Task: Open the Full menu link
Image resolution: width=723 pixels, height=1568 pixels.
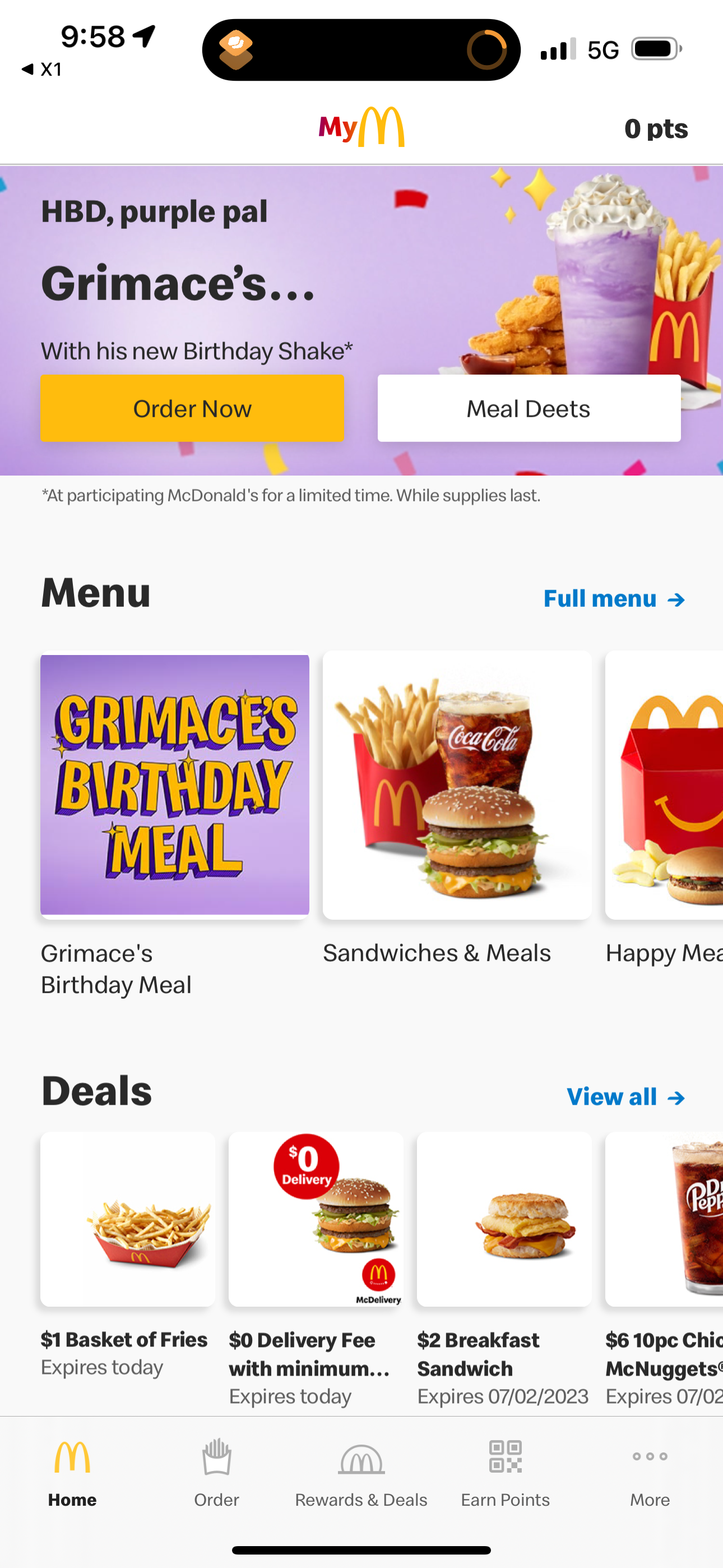Action: tap(614, 599)
